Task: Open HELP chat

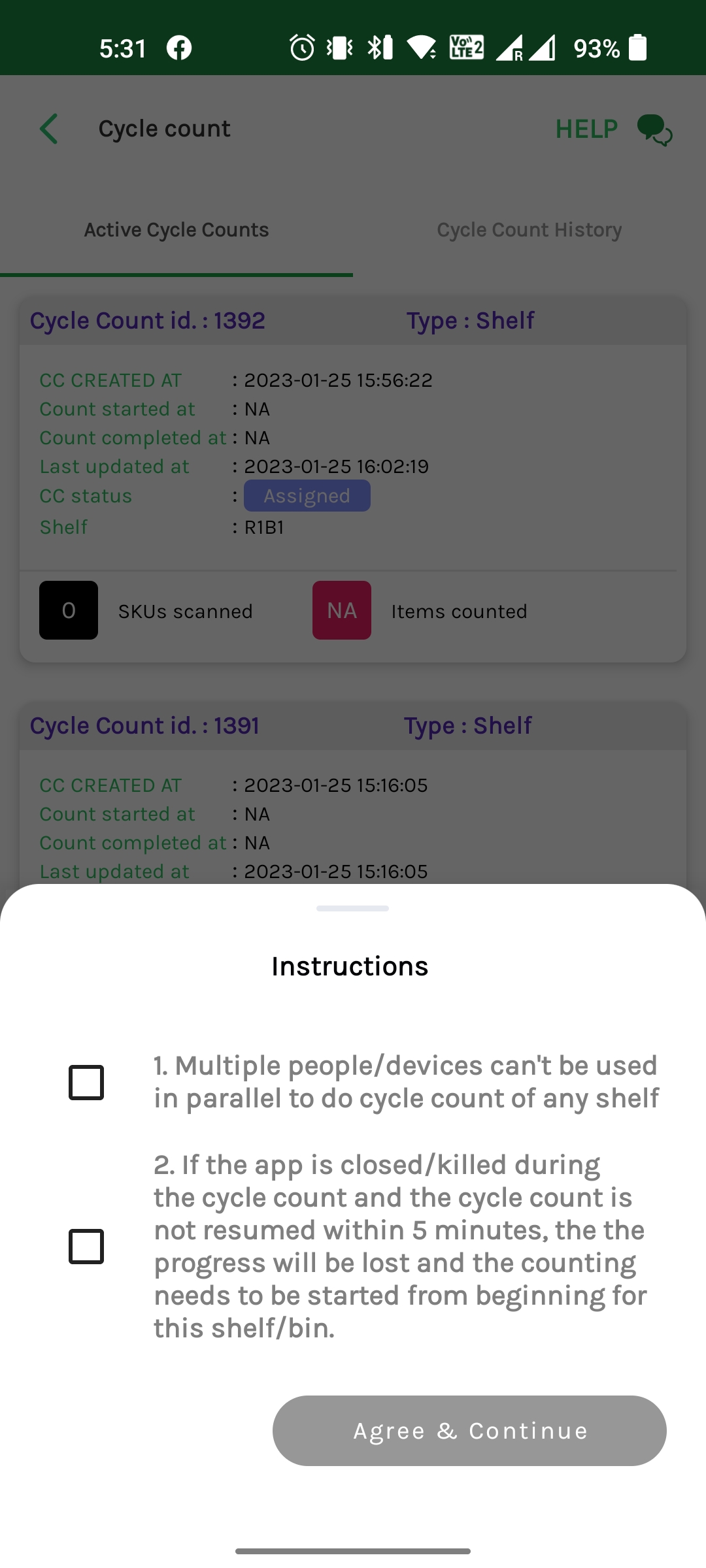Action: [x=613, y=129]
